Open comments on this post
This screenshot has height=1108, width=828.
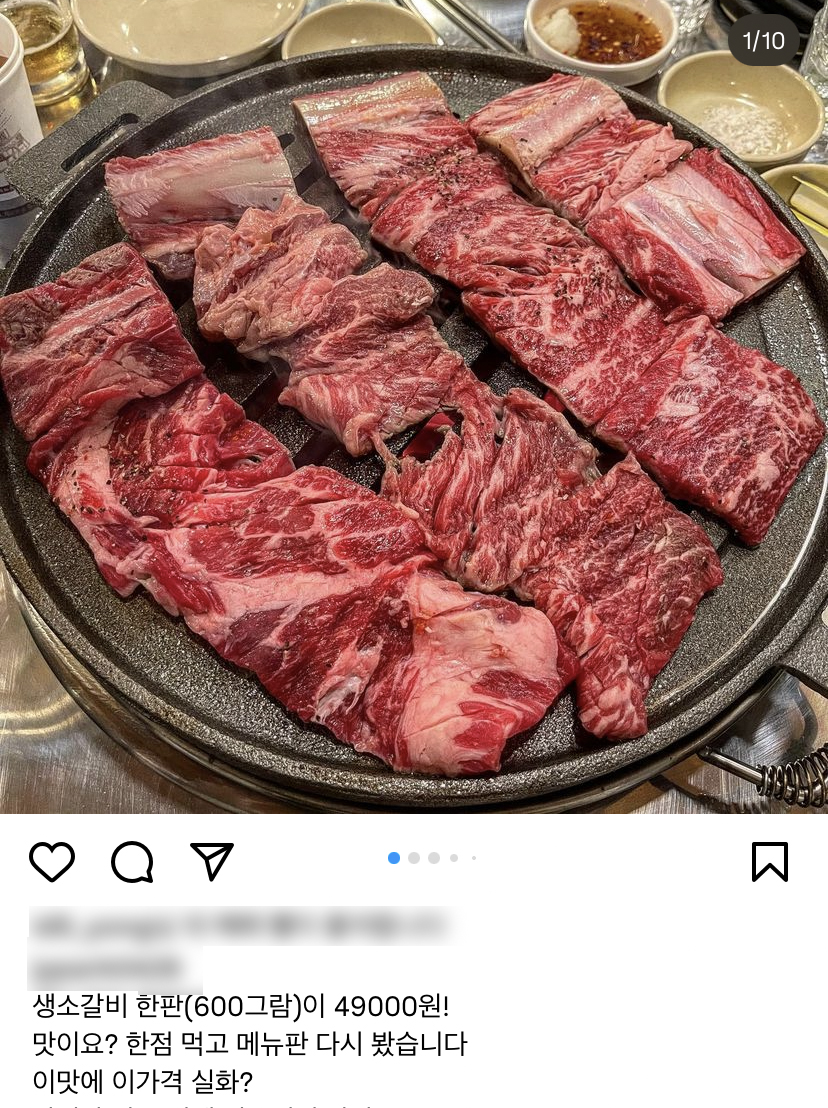click(x=132, y=861)
